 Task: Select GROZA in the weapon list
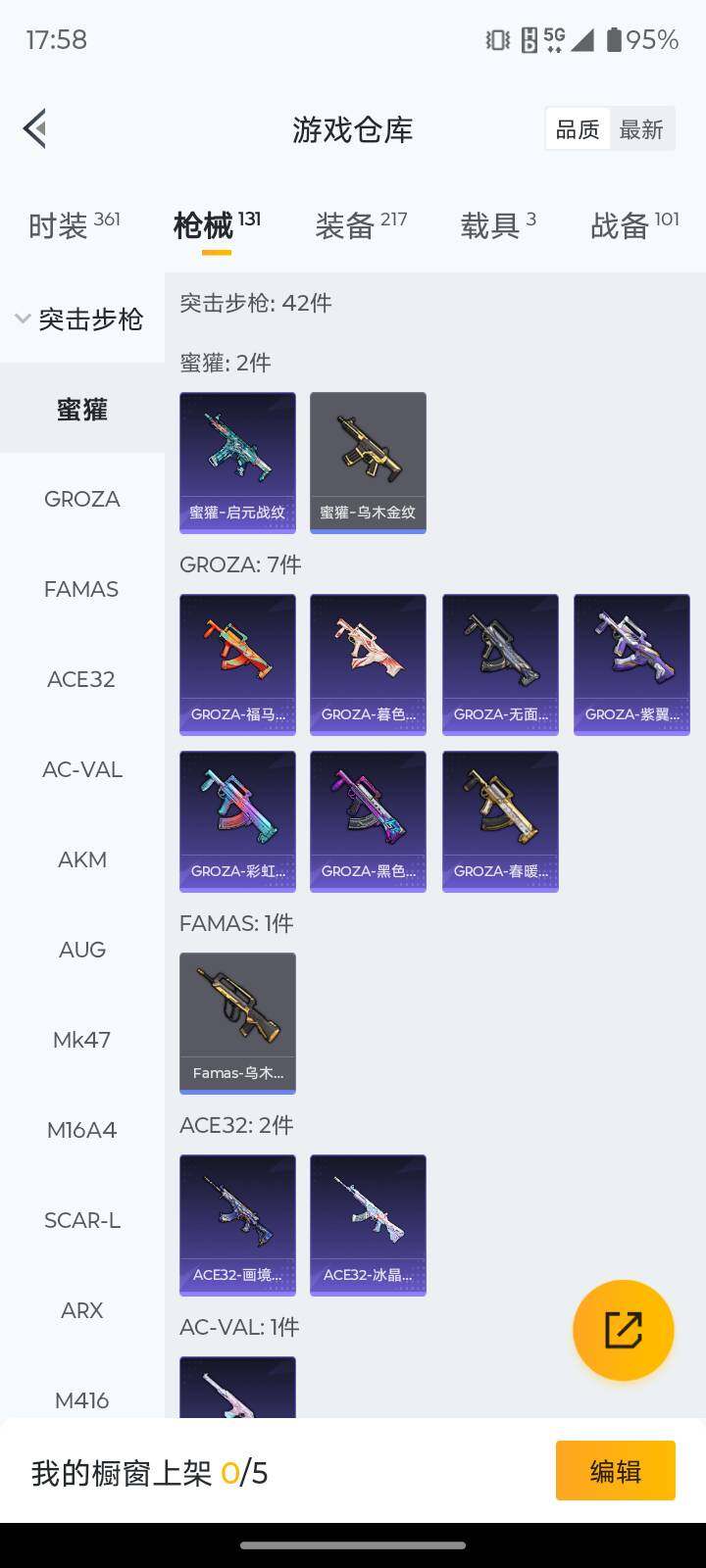(82, 499)
